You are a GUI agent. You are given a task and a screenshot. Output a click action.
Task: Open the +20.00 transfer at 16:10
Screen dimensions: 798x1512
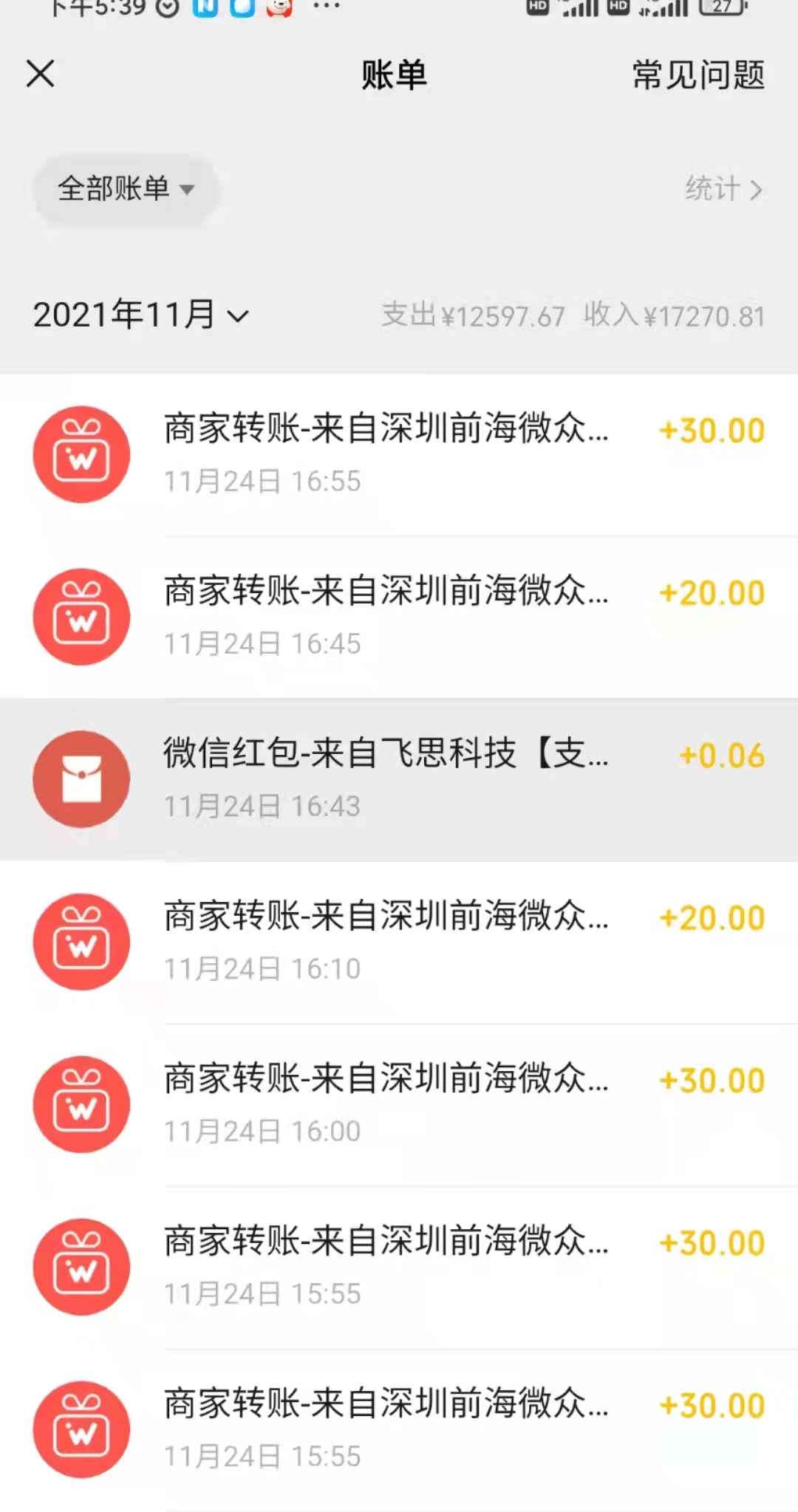tap(399, 942)
